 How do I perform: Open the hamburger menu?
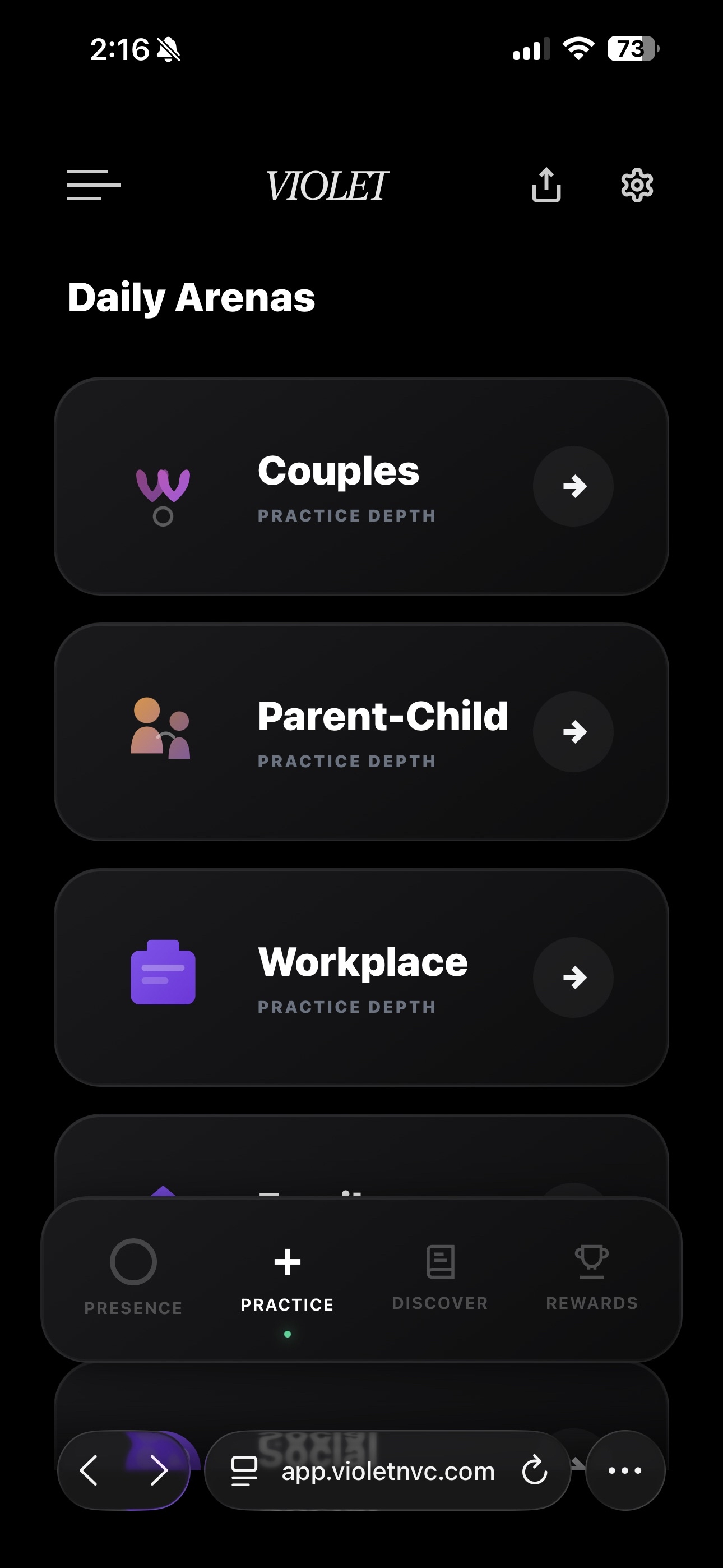point(94,185)
